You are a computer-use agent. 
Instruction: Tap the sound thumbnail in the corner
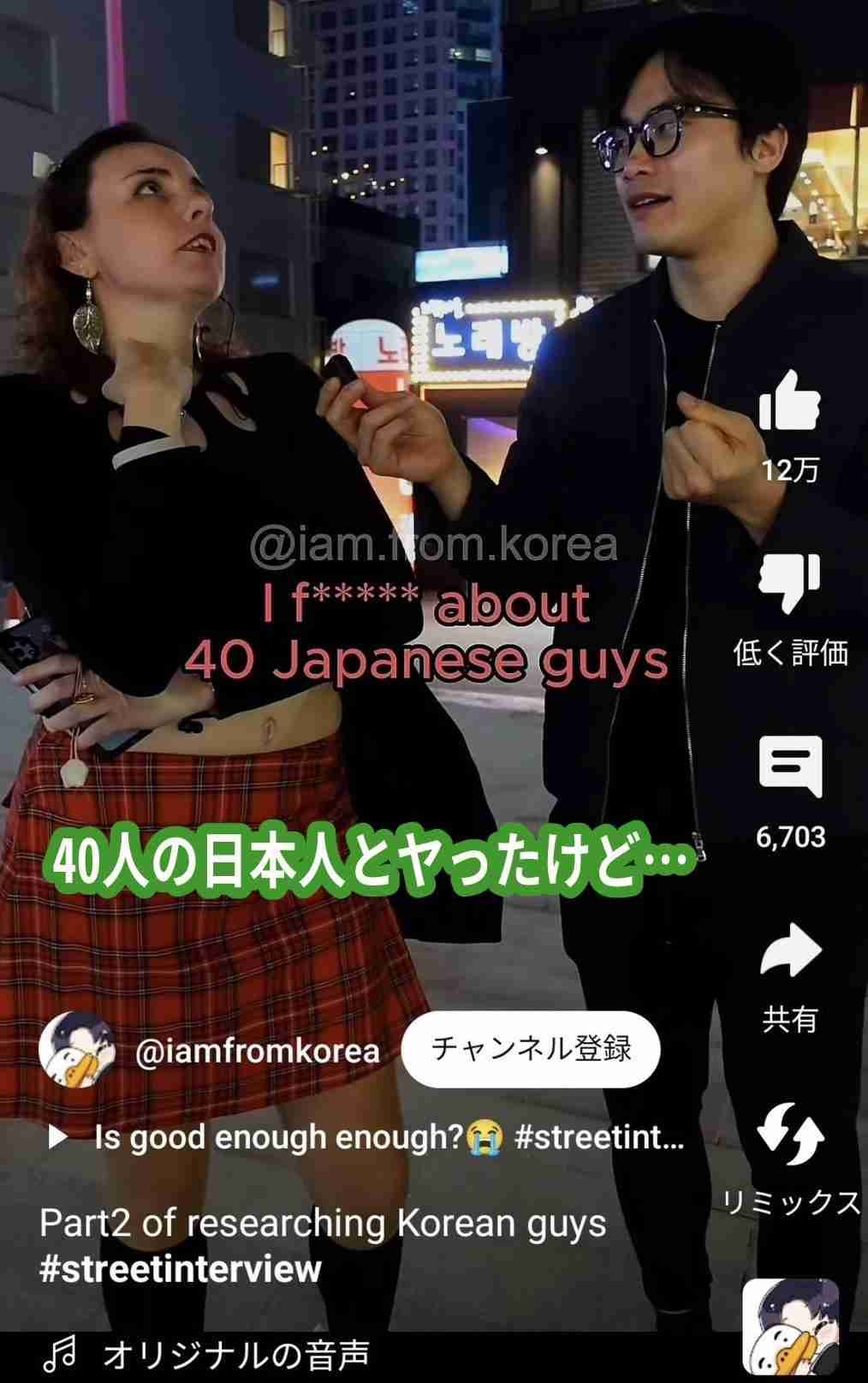[x=789, y=1329]
